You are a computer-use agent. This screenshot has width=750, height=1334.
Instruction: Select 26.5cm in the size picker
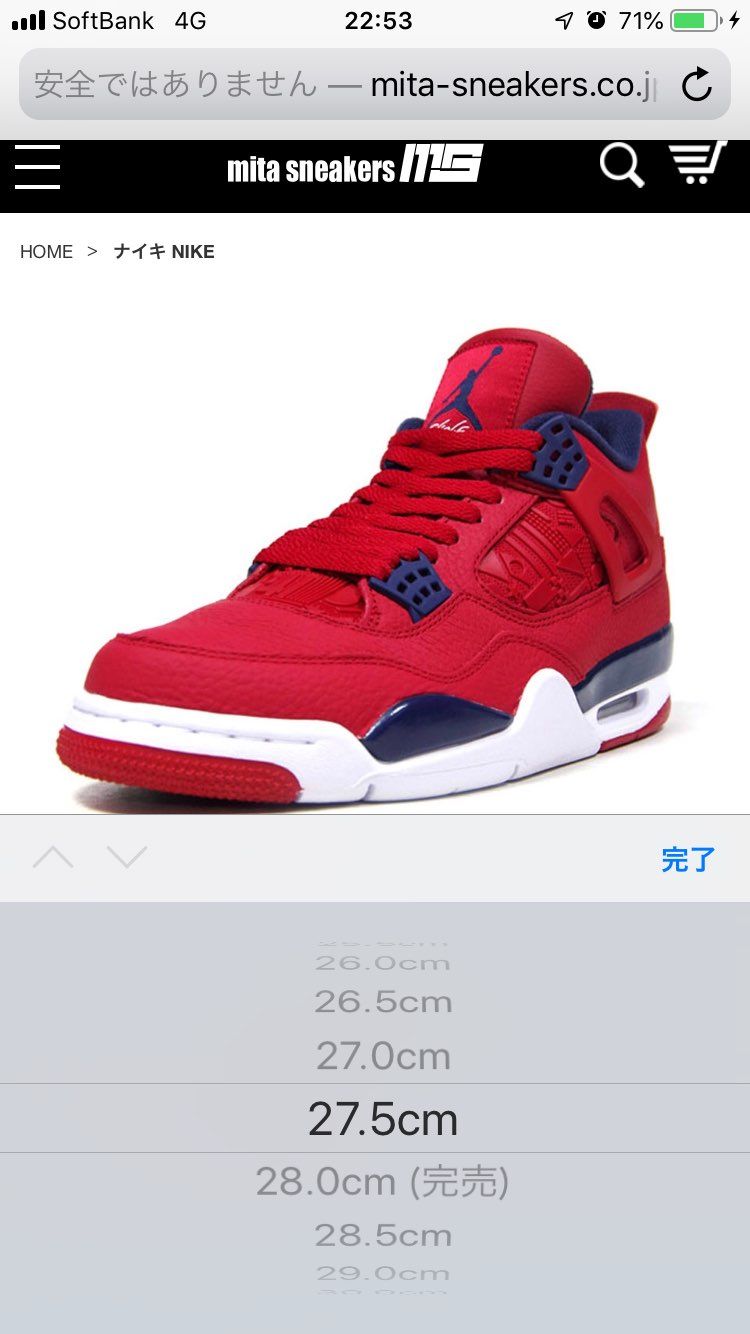pyautogui.click(x=383, y=1002)
